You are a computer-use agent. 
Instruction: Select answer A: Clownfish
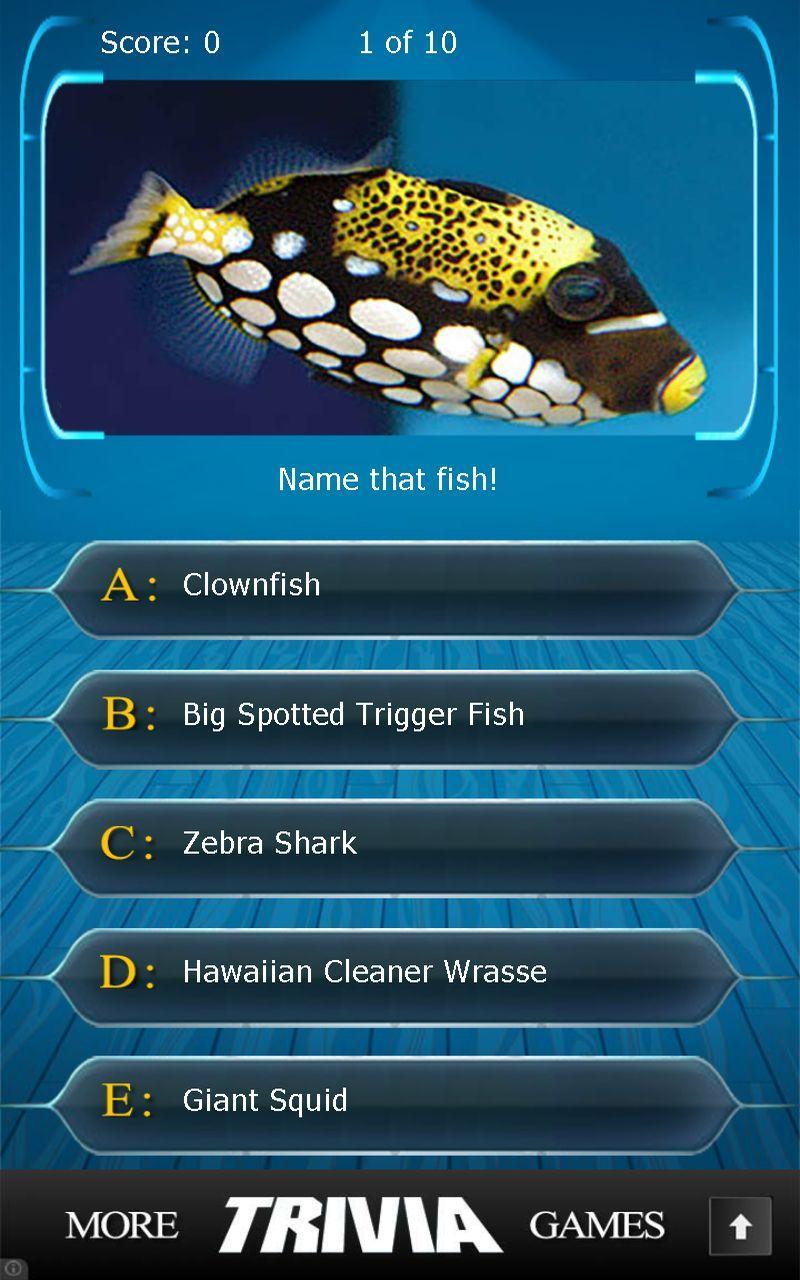(x=395, y=587)
